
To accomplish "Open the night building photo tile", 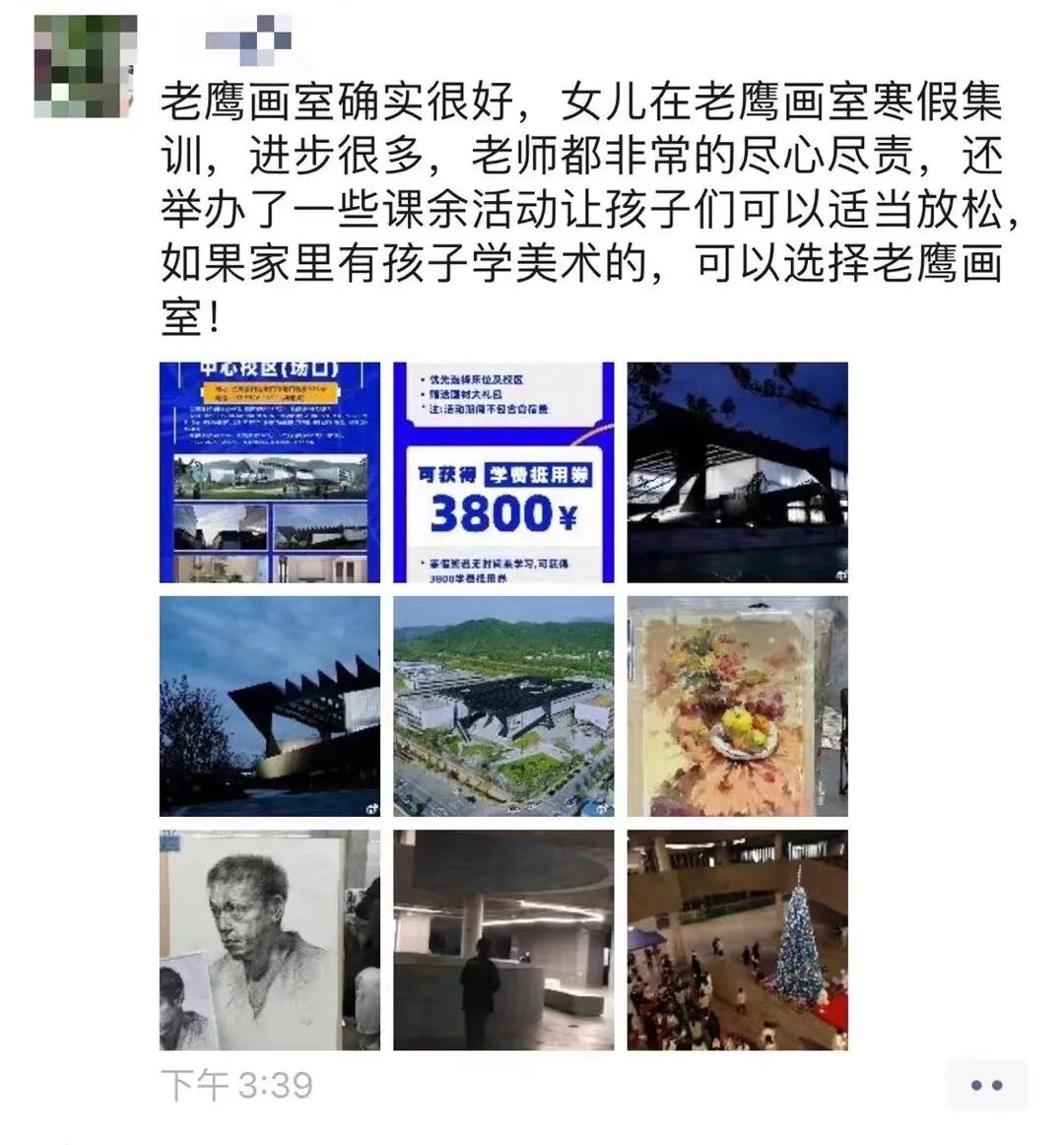I will pyautogui.click(x=737, y=472).
